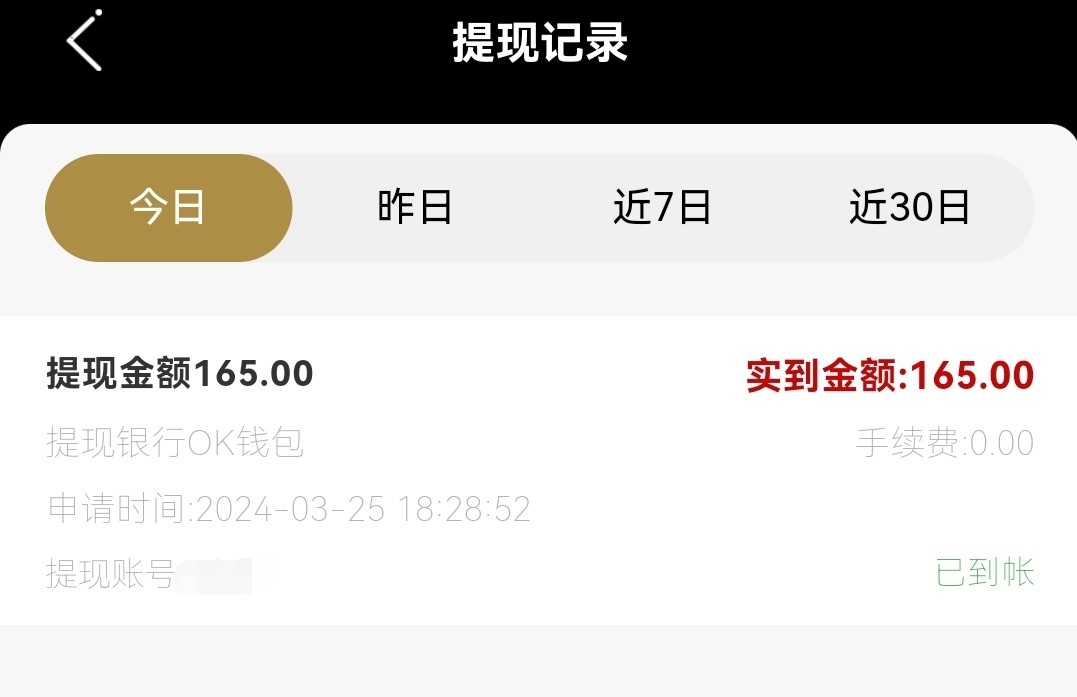The height and width of the screenshot is (697, 1077).
Task: Switch to the 昨日 tab
Action: pyautogui.click(x=415, y=208)
